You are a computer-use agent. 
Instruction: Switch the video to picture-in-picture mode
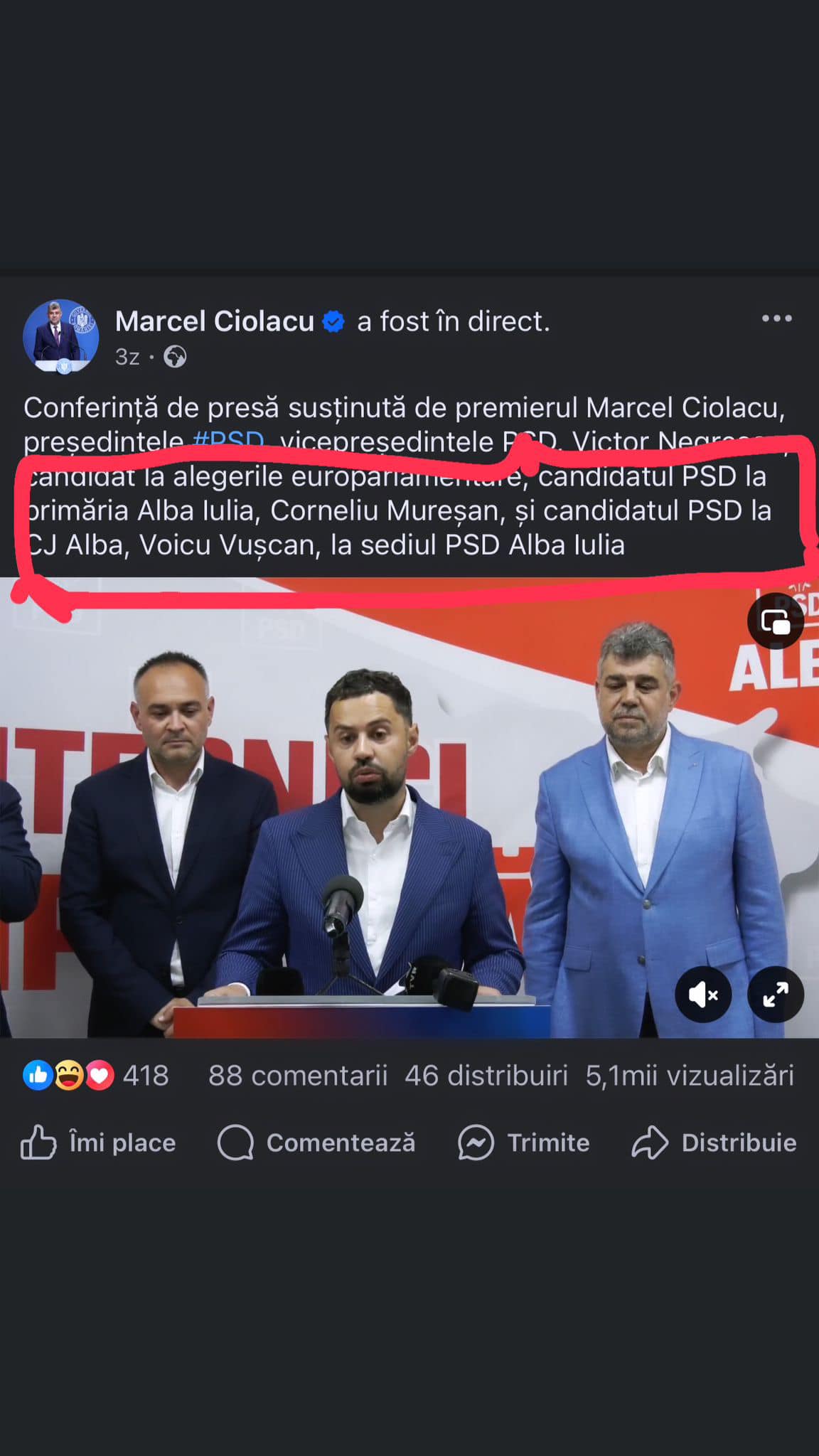pos(775,621)
